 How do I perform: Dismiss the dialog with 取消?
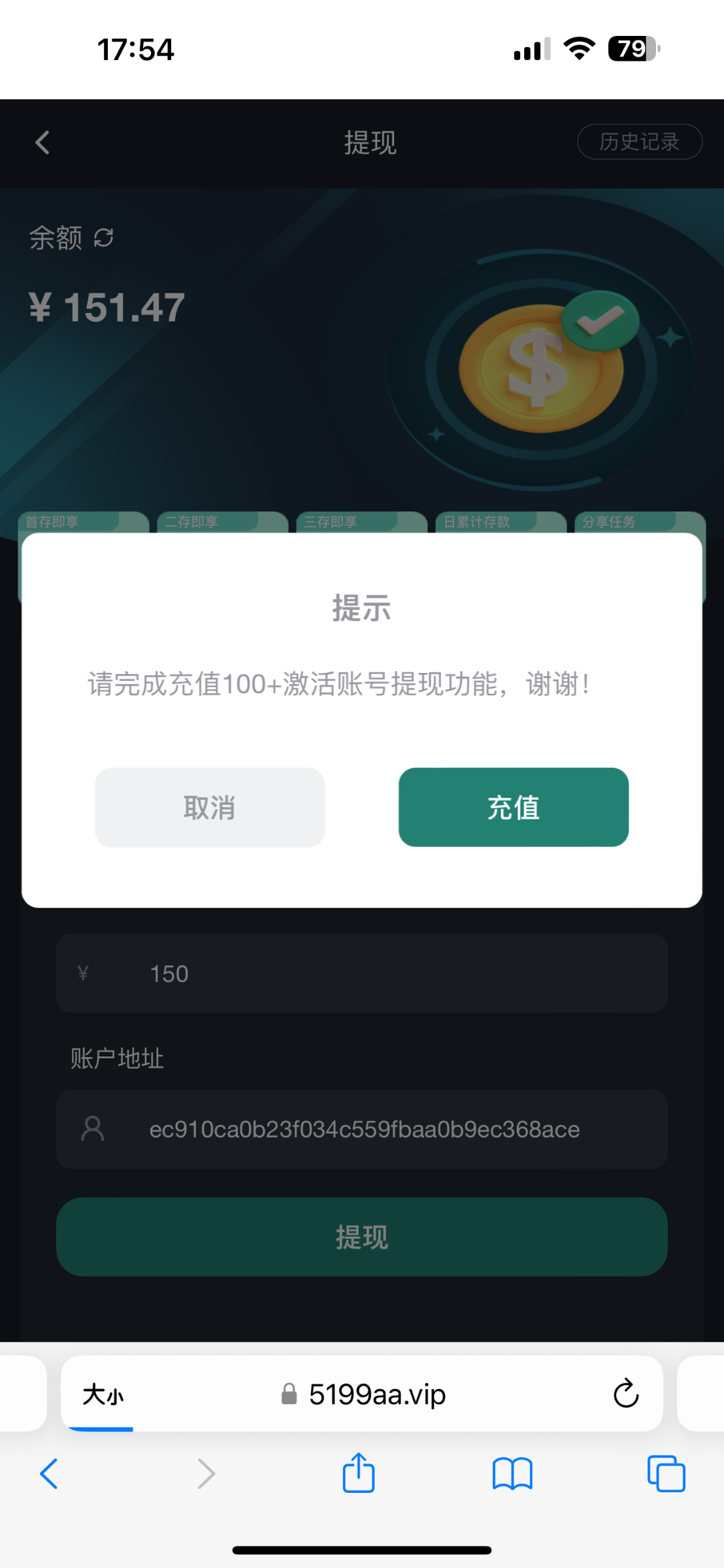point(210,808)
